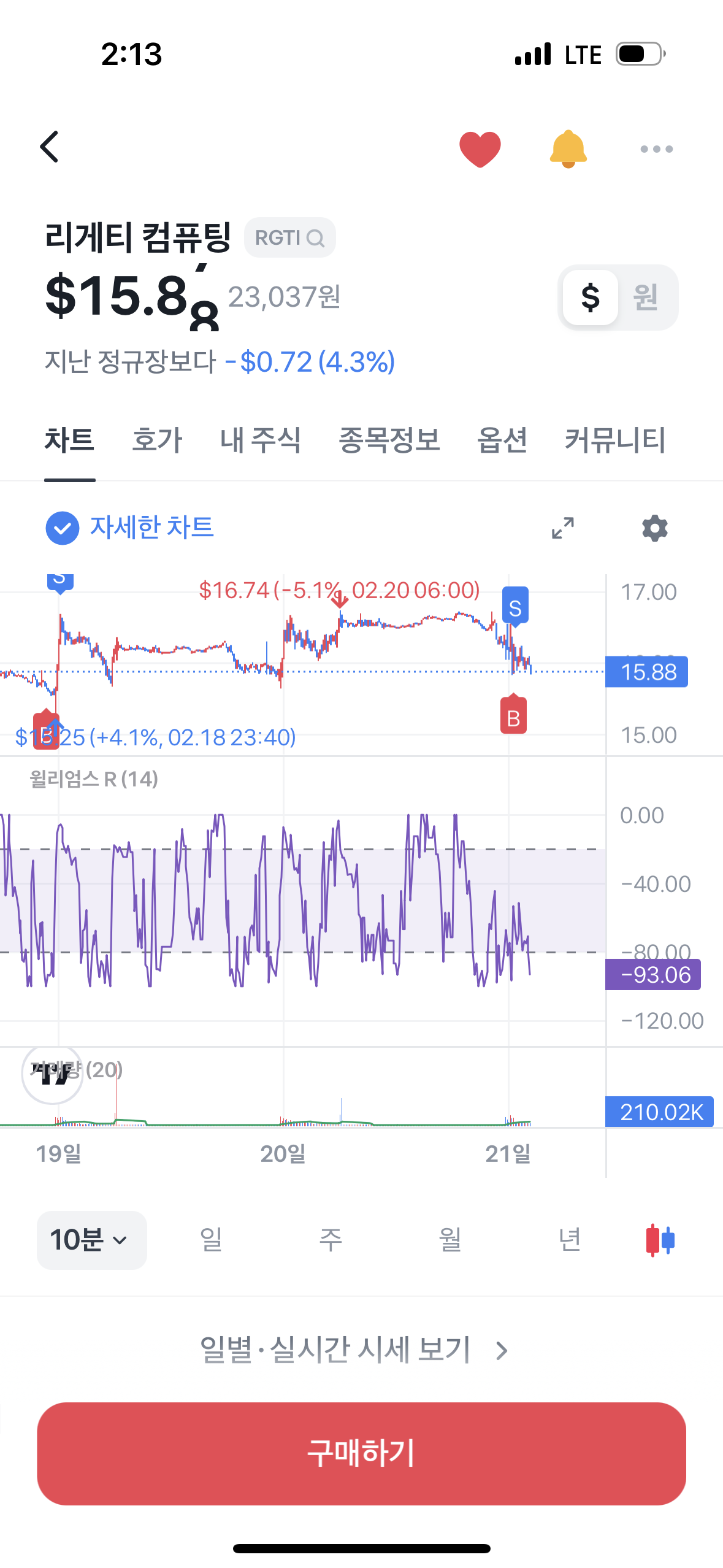Open chart settings via the gear icon

point(655,528)
